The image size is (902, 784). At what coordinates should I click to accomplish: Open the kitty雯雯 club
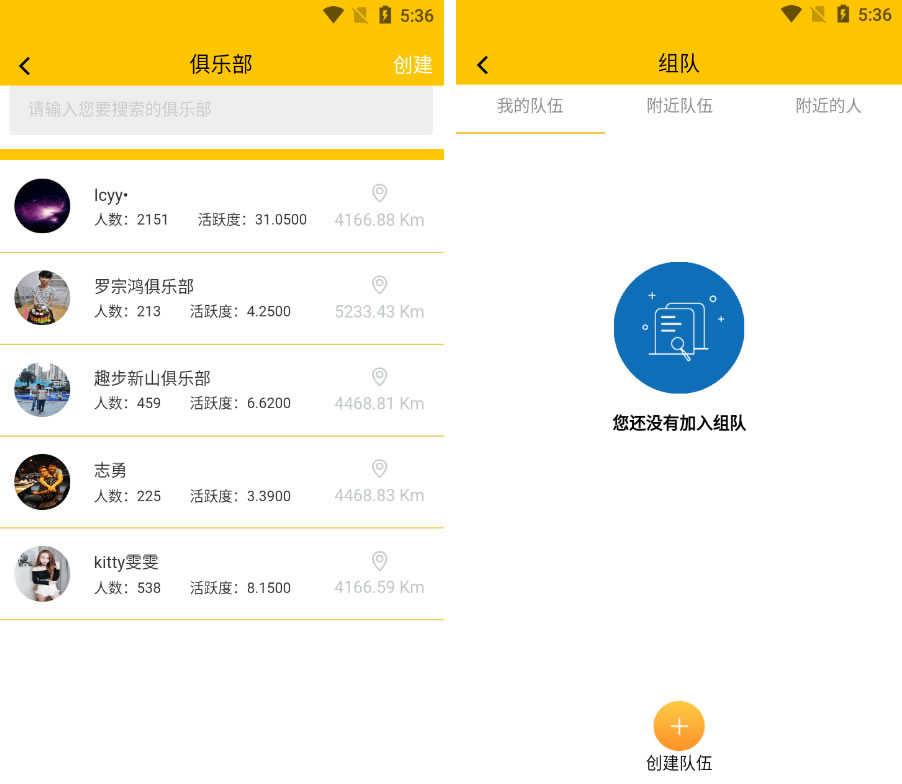221,574
